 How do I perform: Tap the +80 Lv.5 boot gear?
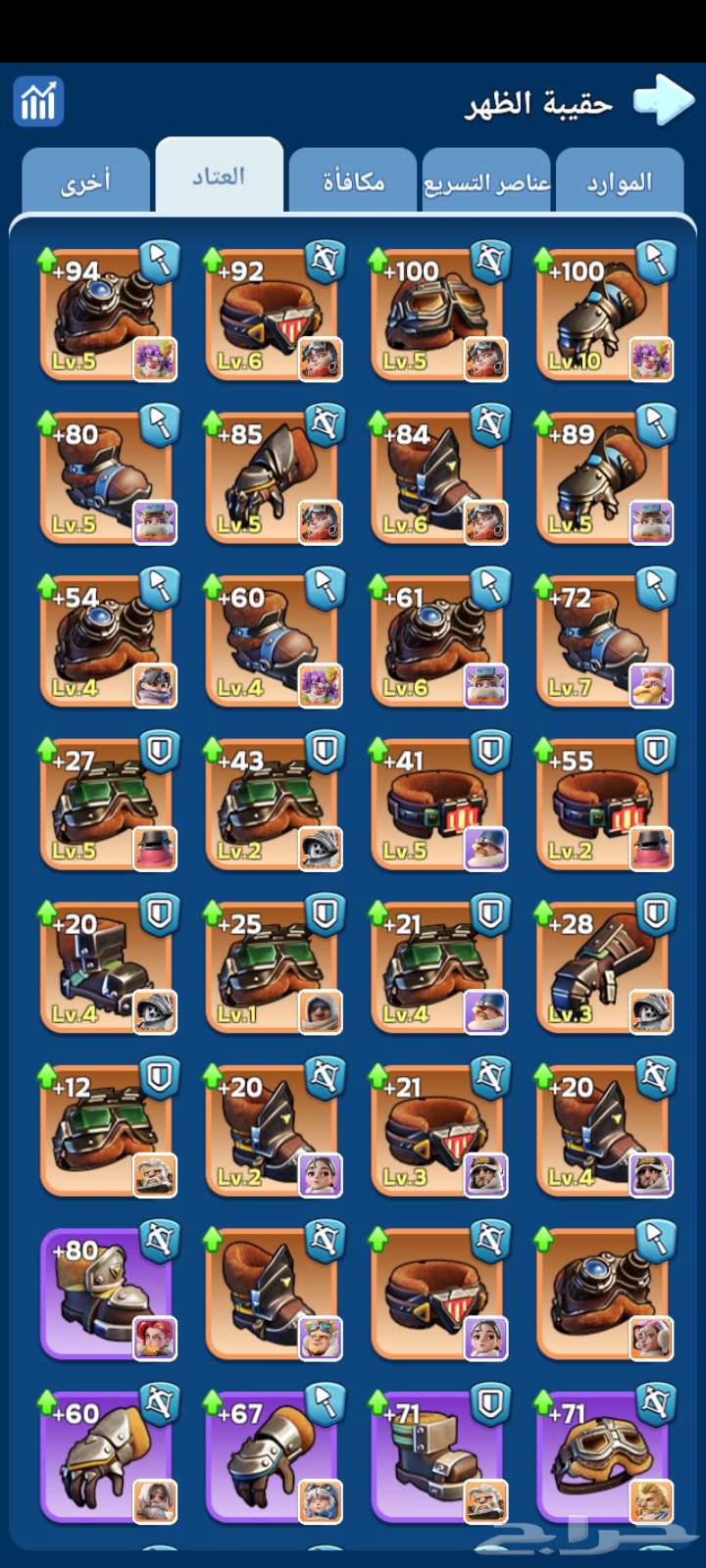[x=106, y=477]
